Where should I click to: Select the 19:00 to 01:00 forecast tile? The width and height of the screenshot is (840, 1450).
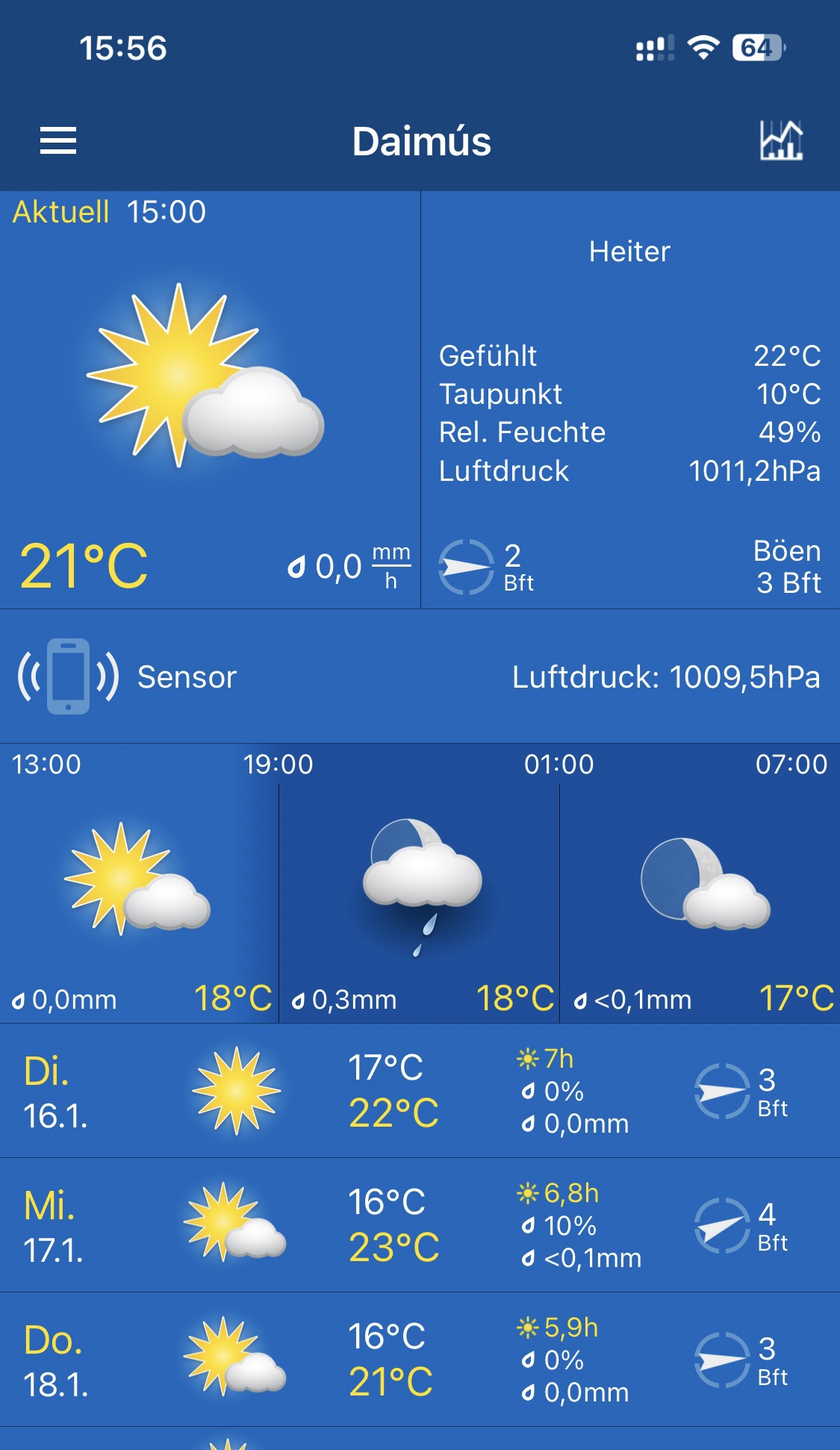click(420, 885)
